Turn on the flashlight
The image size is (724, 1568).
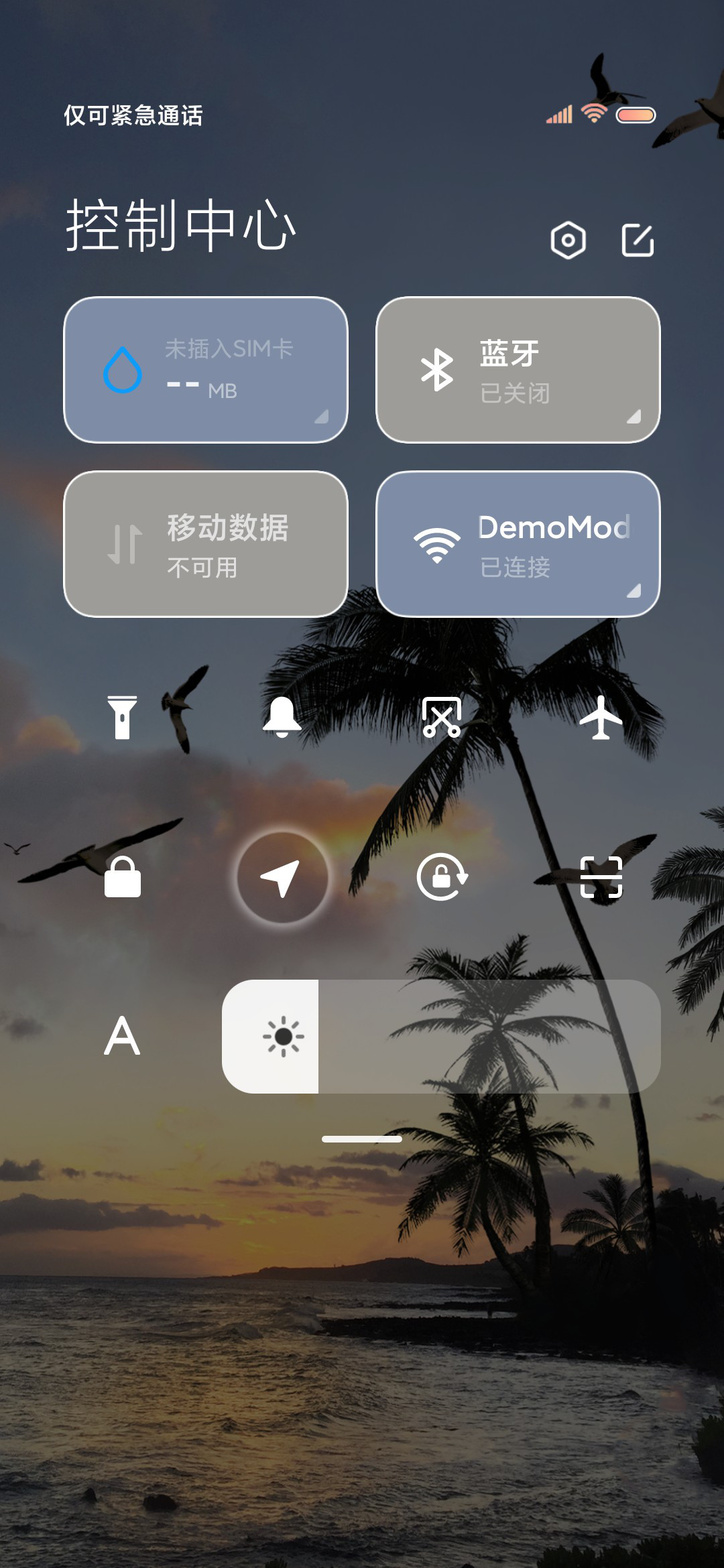pyautogui.click(x=122, y=717)
